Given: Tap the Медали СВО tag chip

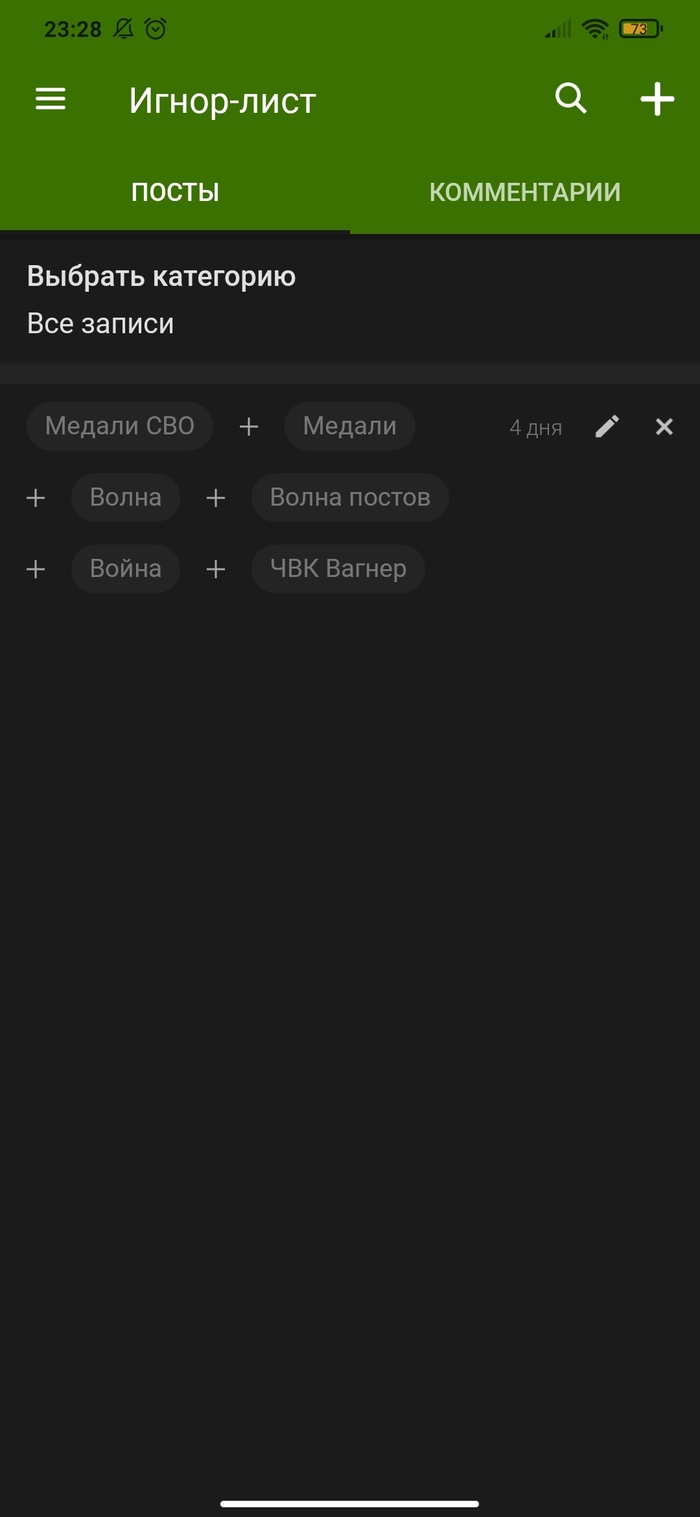Looking at the screenshot, I should tap(120, 426).
